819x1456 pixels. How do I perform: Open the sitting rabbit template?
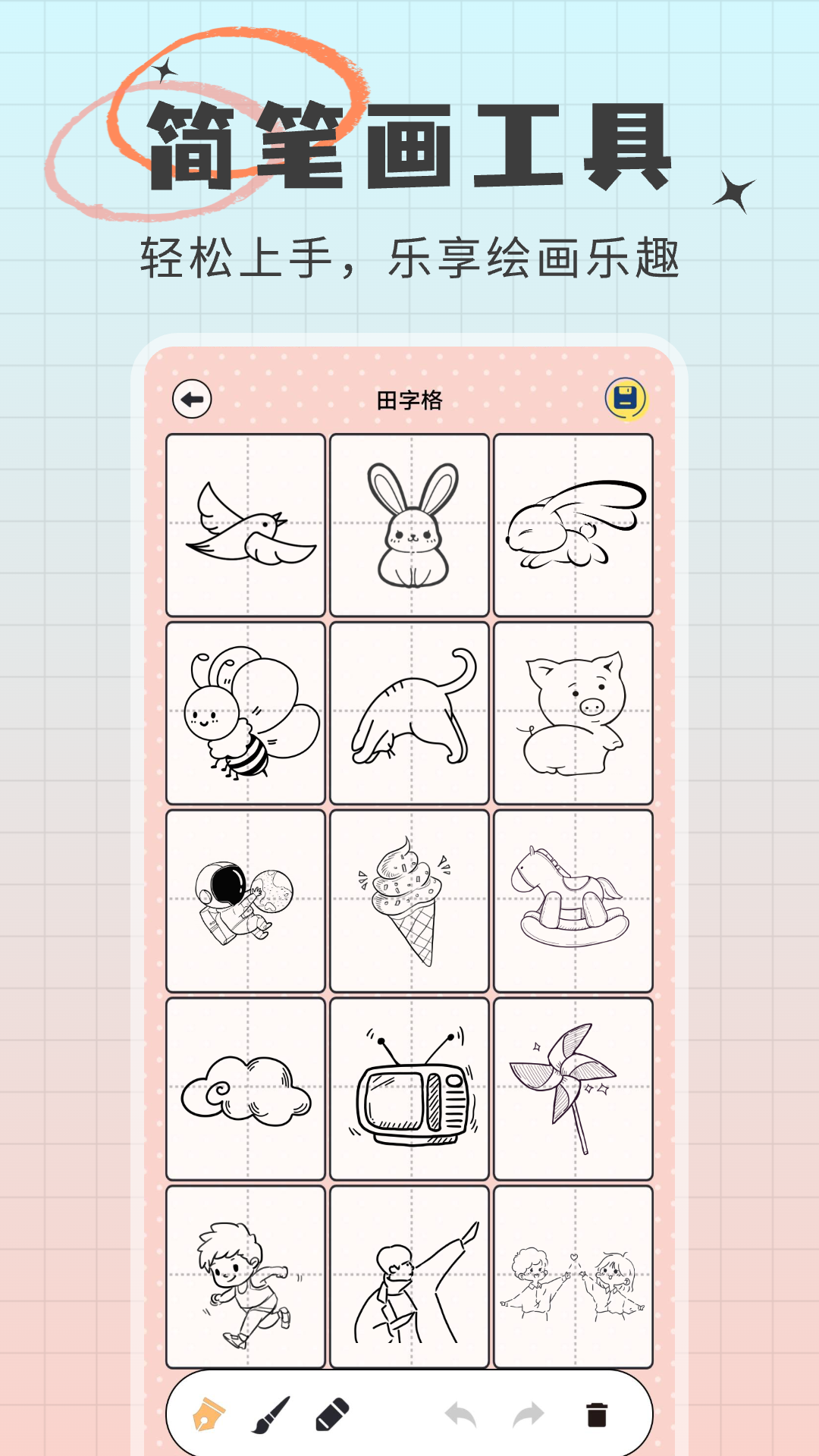(409, 523)
